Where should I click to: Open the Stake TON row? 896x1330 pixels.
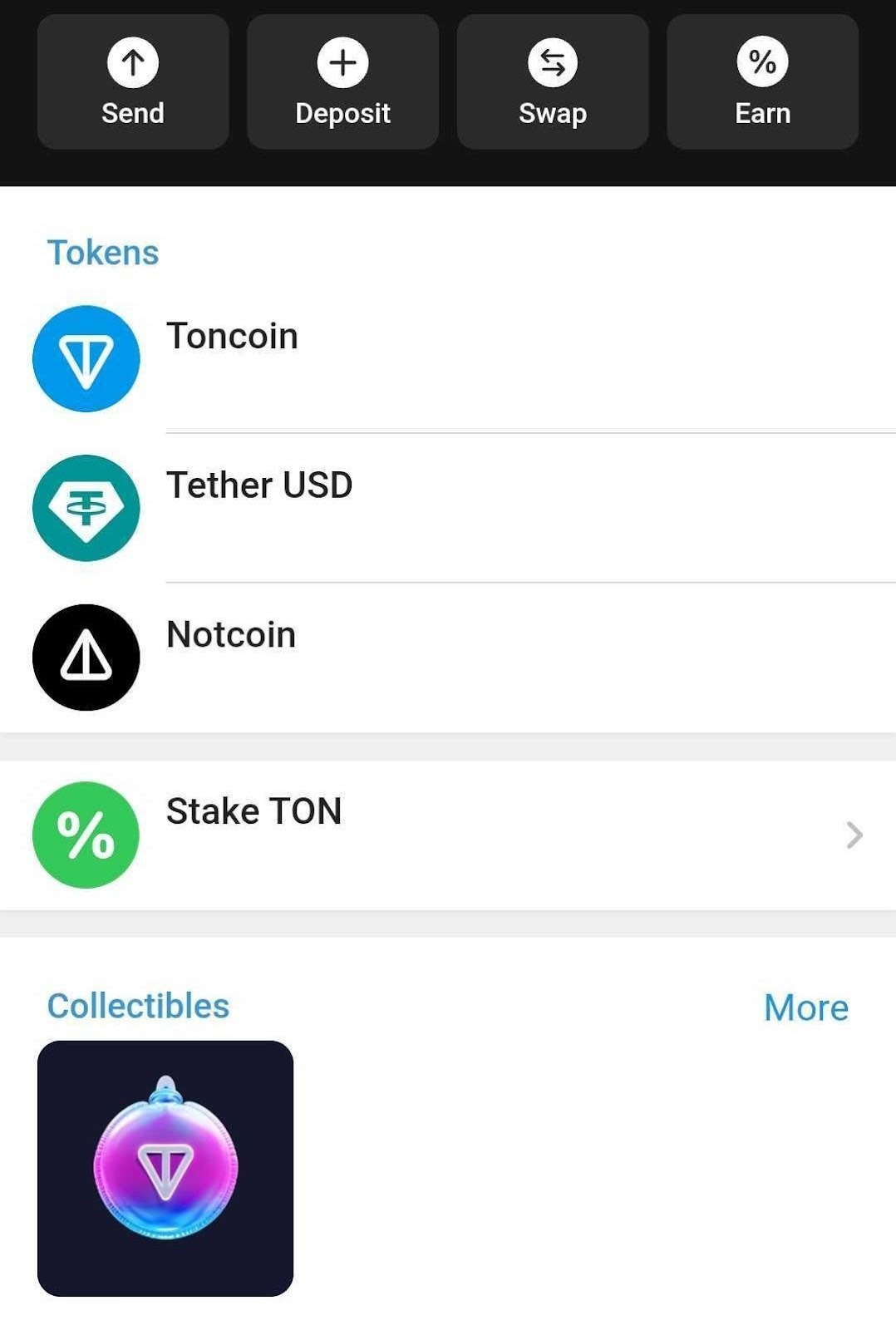[449, 835]
